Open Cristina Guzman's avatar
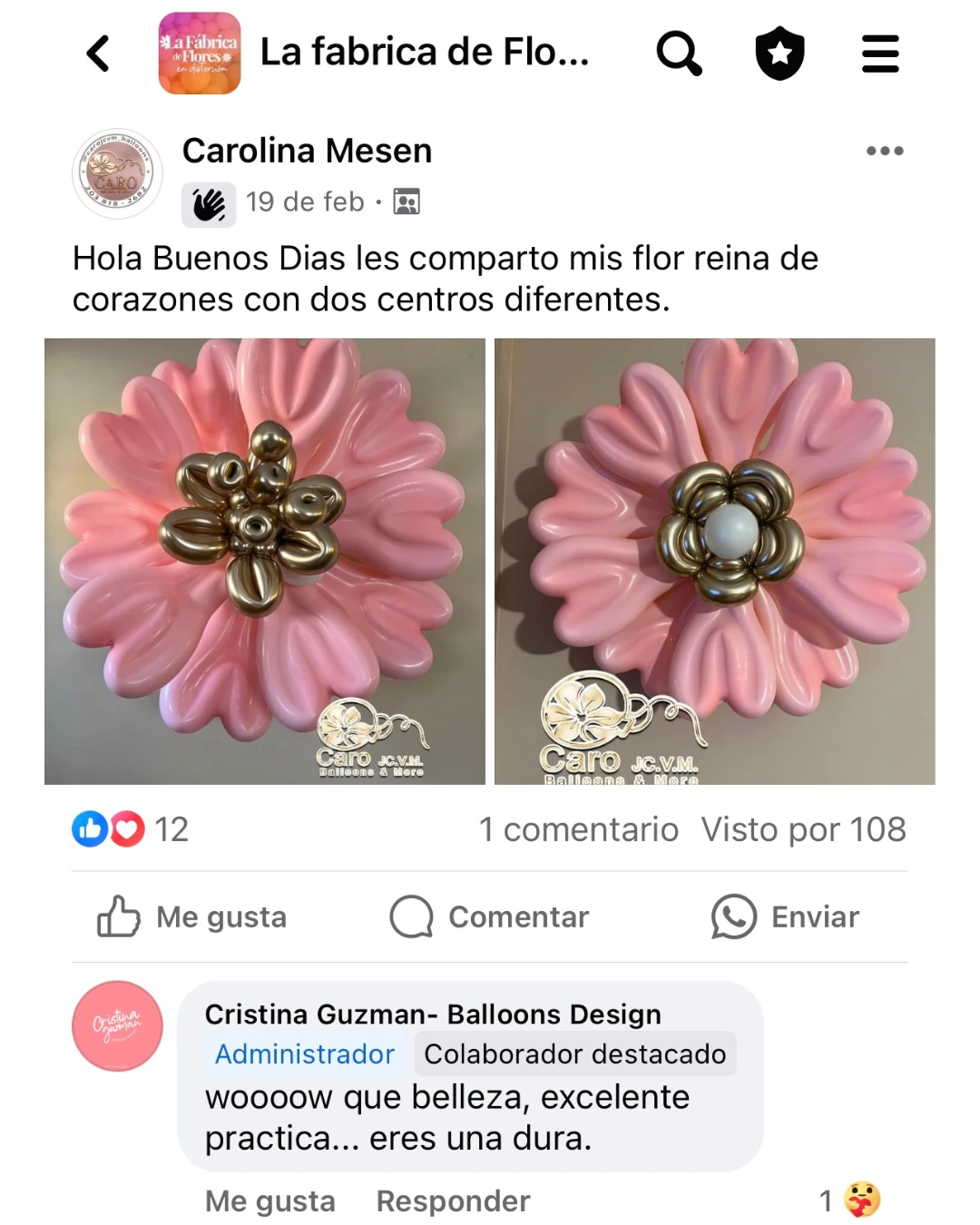The image size is (980, 1225). click(117, 1025)
